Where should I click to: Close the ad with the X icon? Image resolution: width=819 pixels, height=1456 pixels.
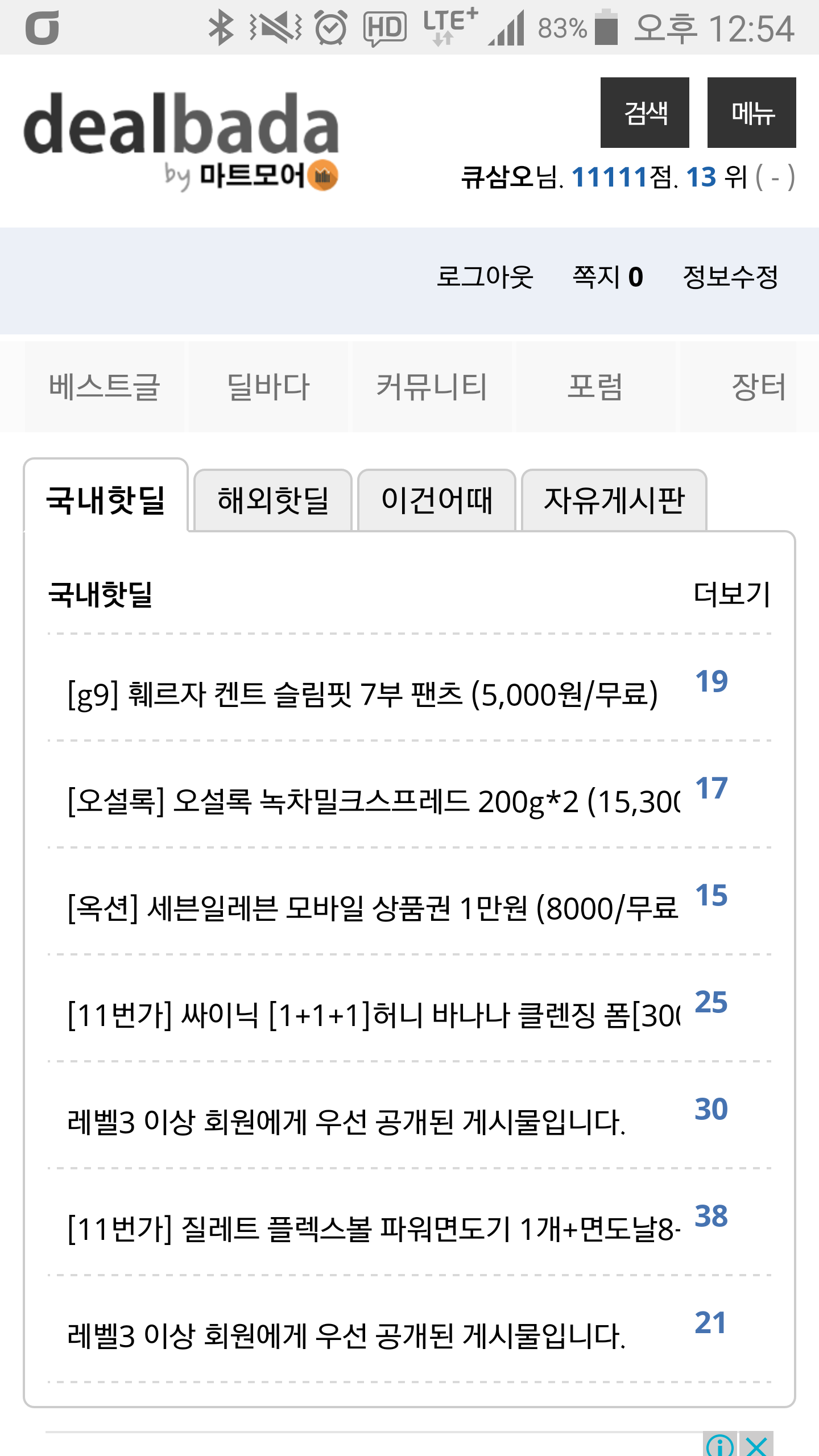coord(756,1445)
